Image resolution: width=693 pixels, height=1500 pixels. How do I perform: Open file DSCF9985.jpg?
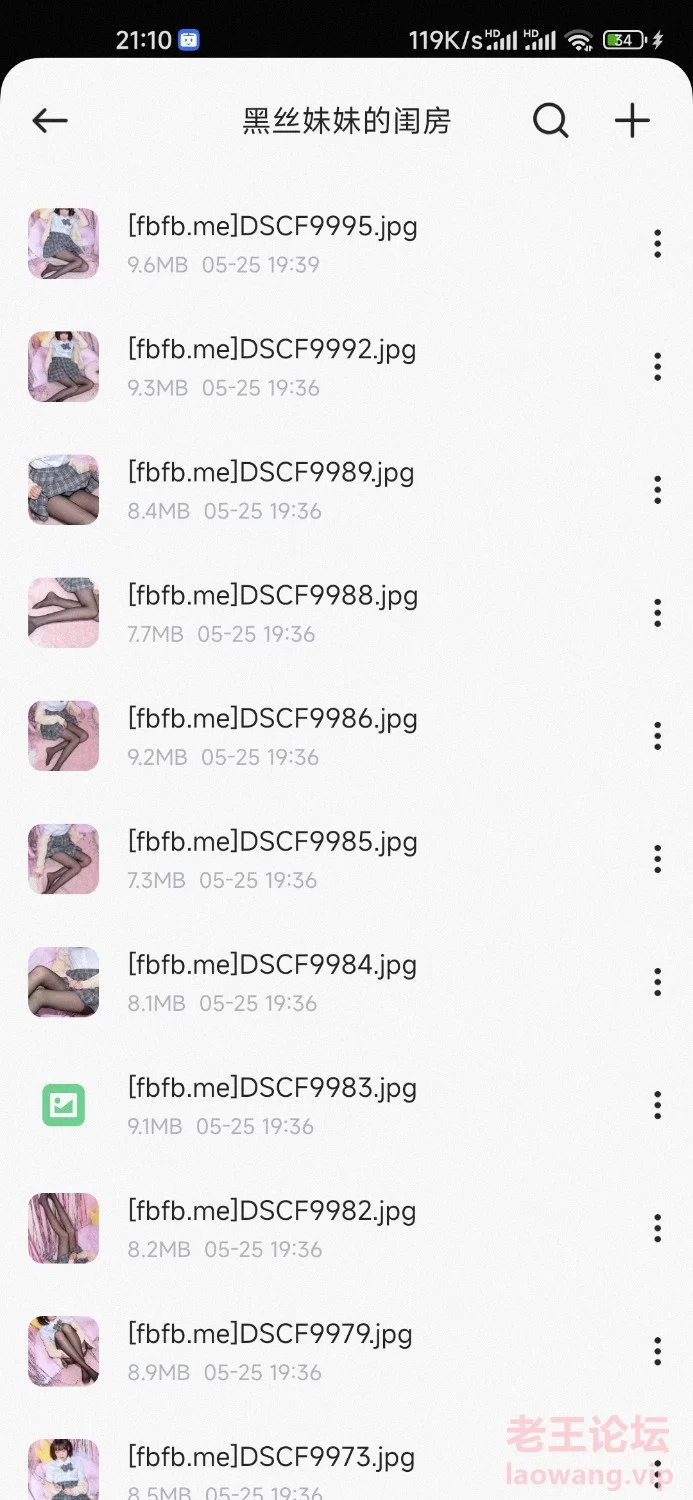272,842
